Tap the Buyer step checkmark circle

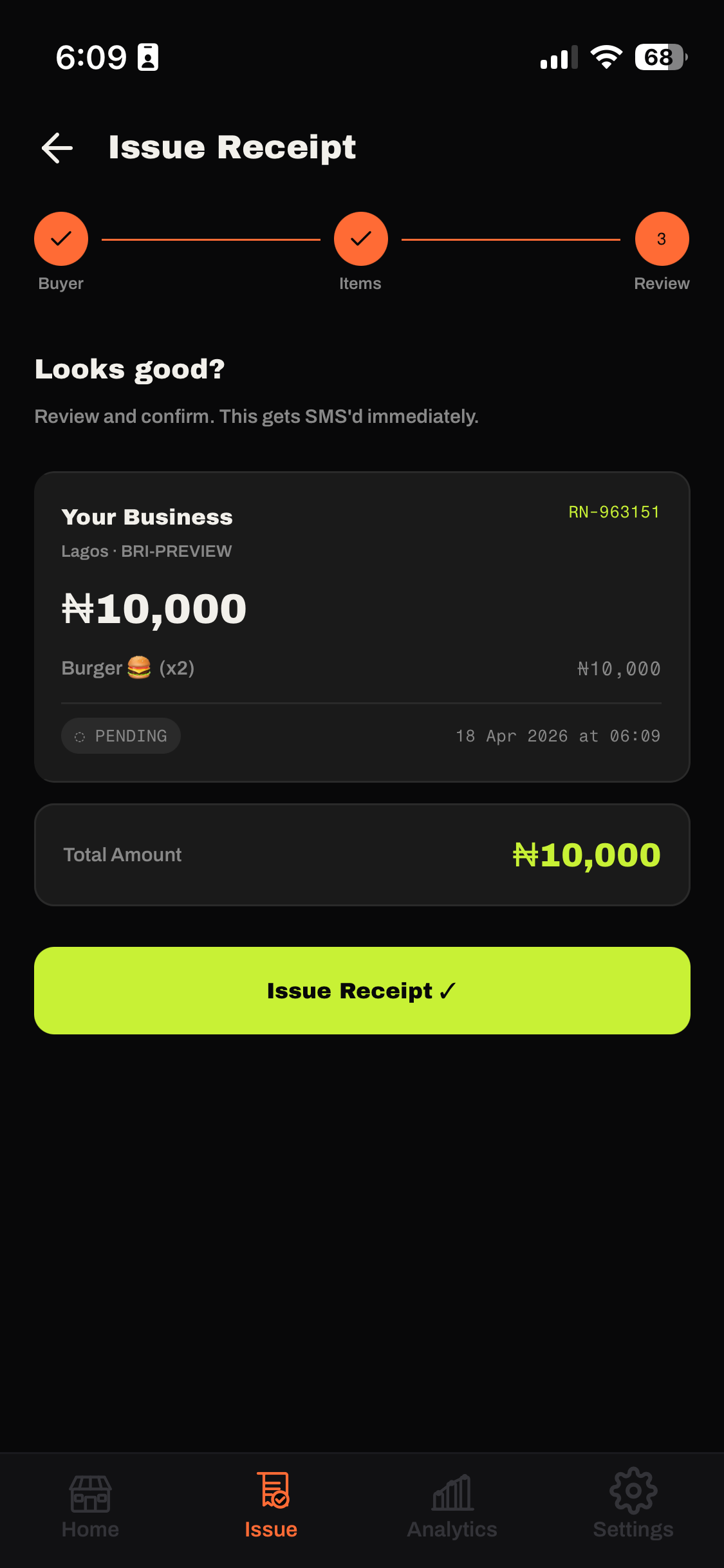[x=60, y=238]
